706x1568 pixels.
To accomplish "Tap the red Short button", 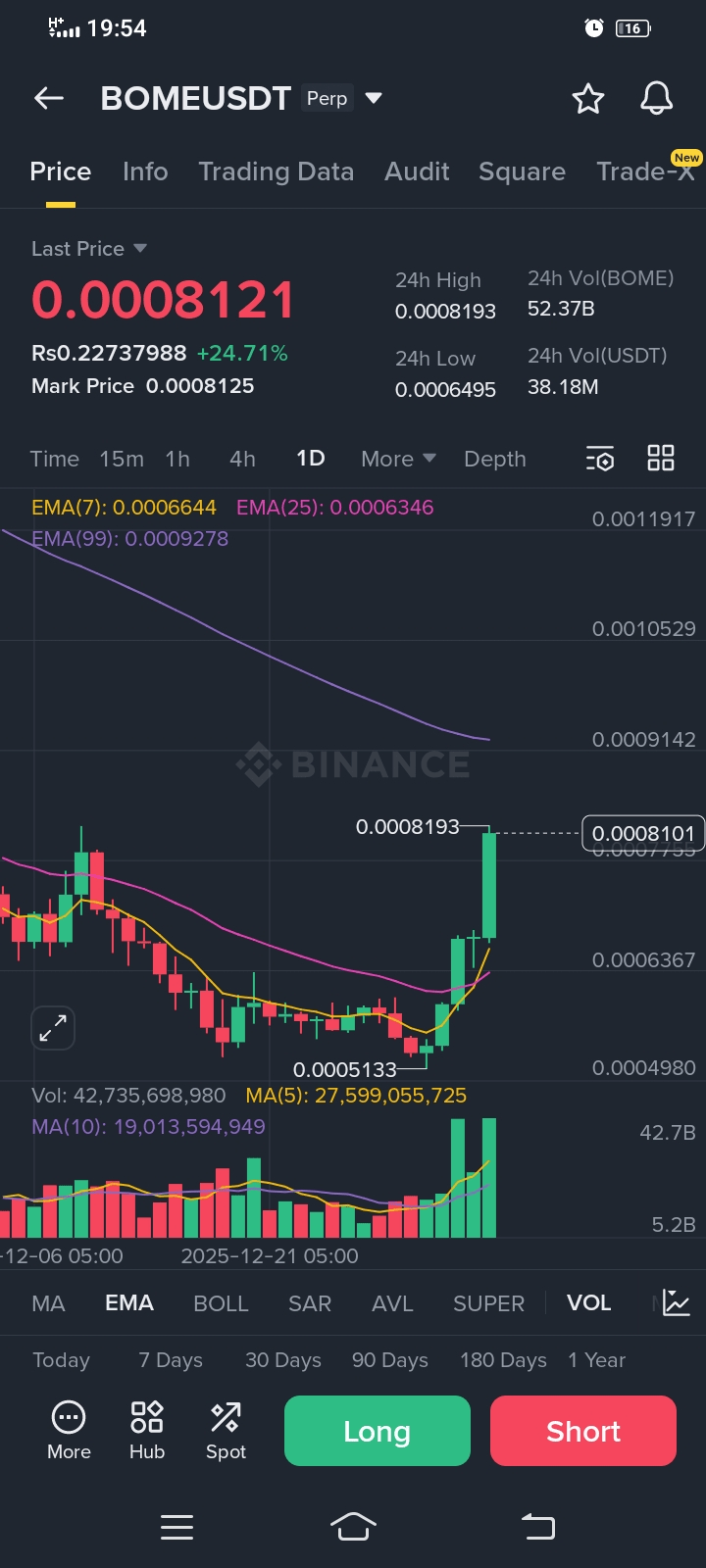I will 583,1431.
